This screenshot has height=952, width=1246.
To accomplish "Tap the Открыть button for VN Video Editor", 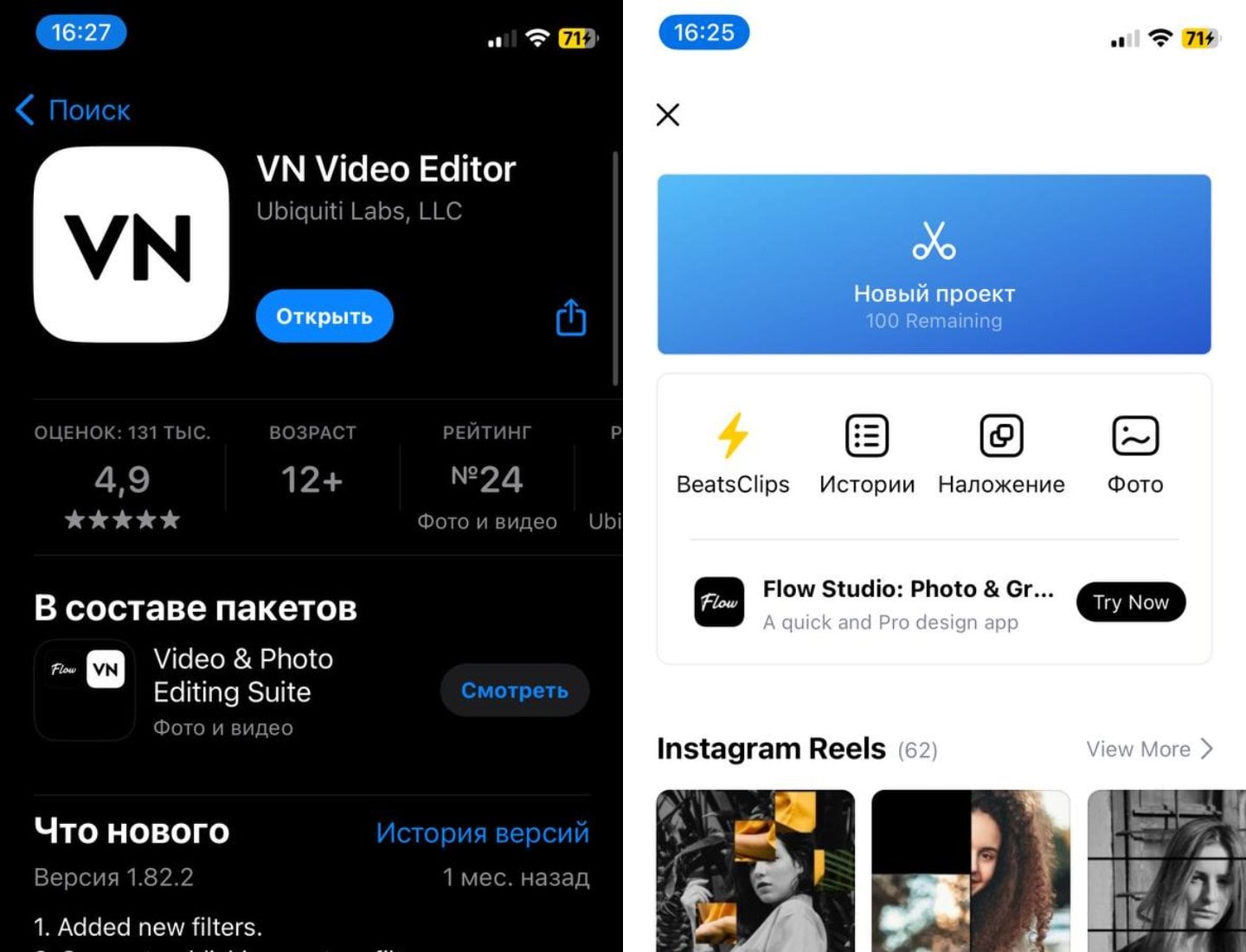I will point(324,316).
